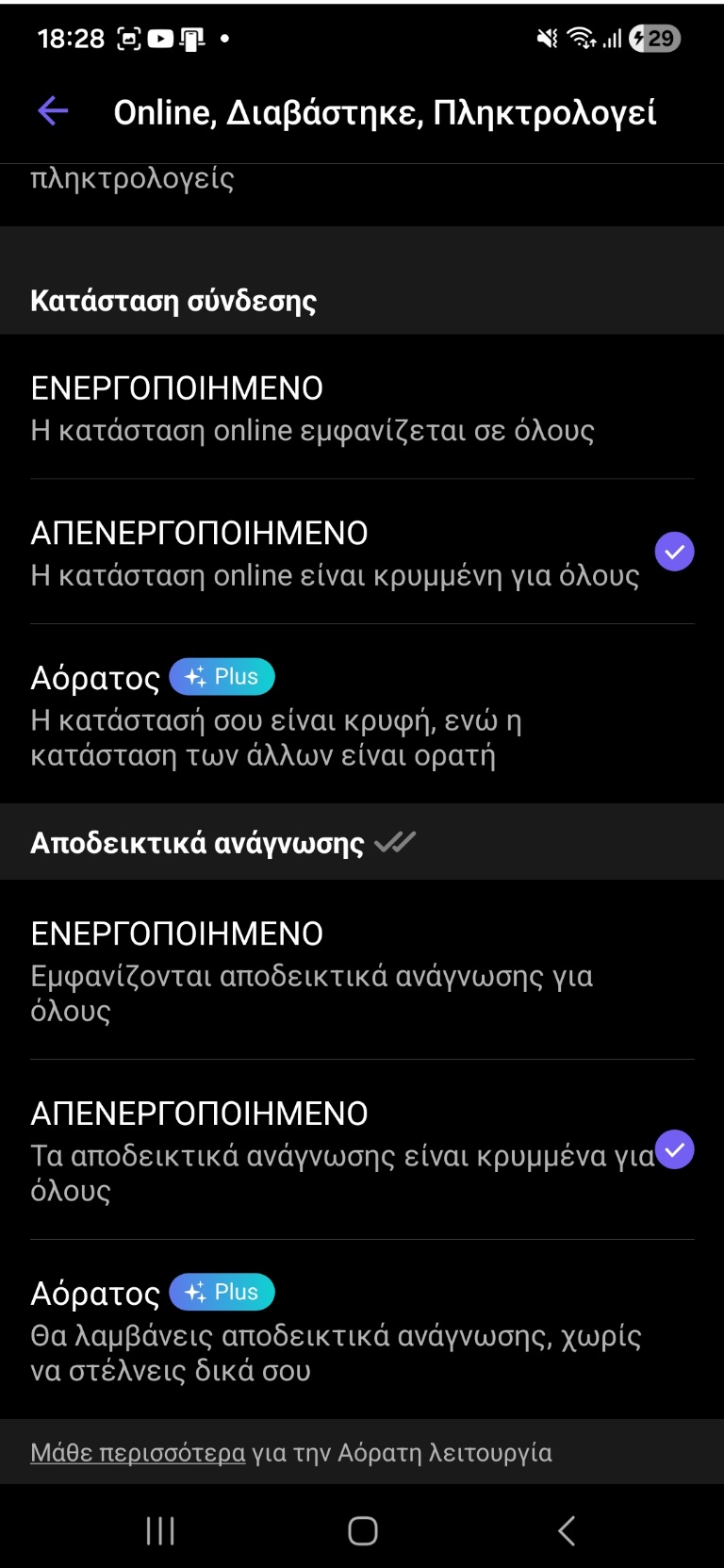
Task: Open YouTube from the status bar icon
Action: point(162,39)
